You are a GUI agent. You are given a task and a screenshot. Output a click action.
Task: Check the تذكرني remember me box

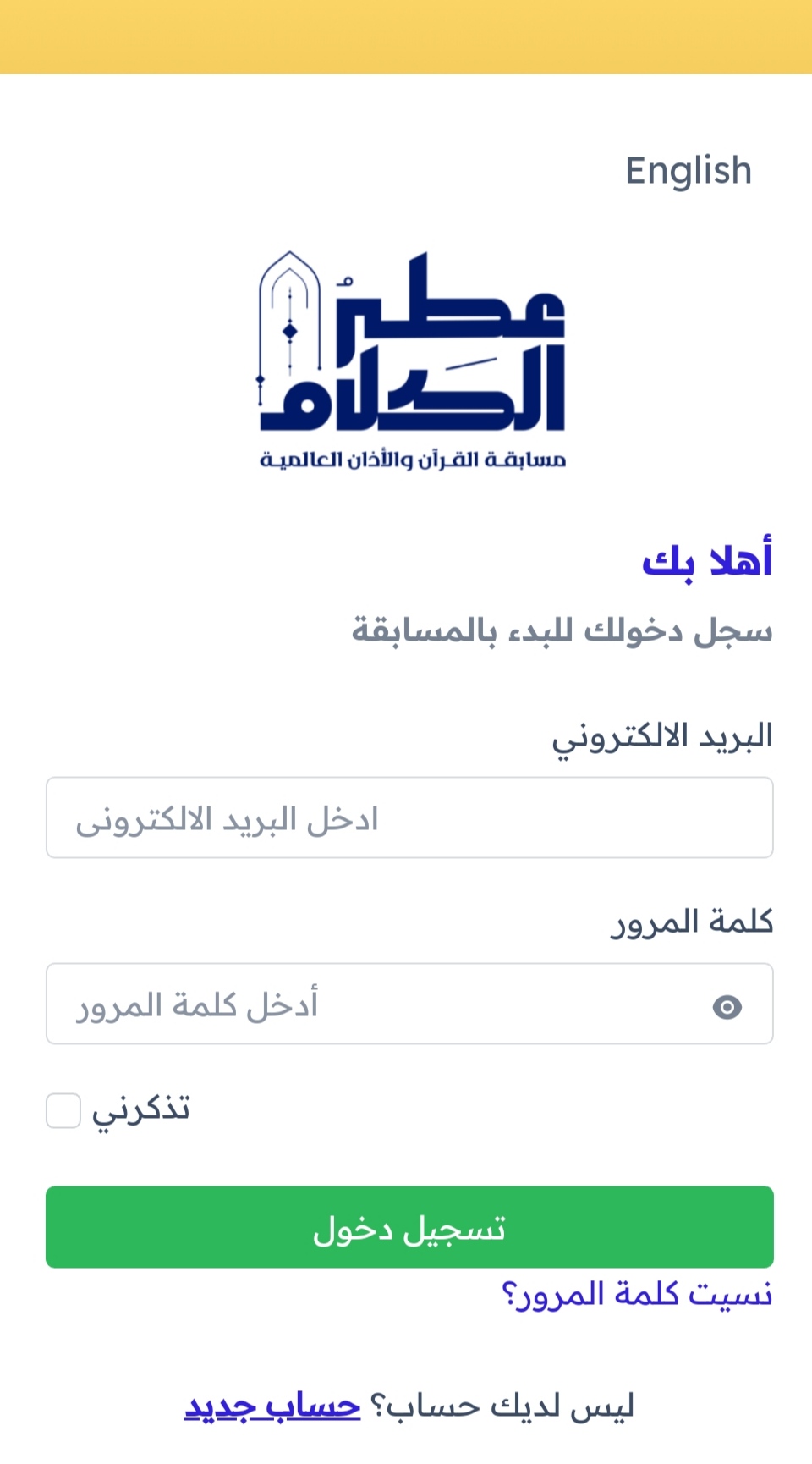(63, 1110)
